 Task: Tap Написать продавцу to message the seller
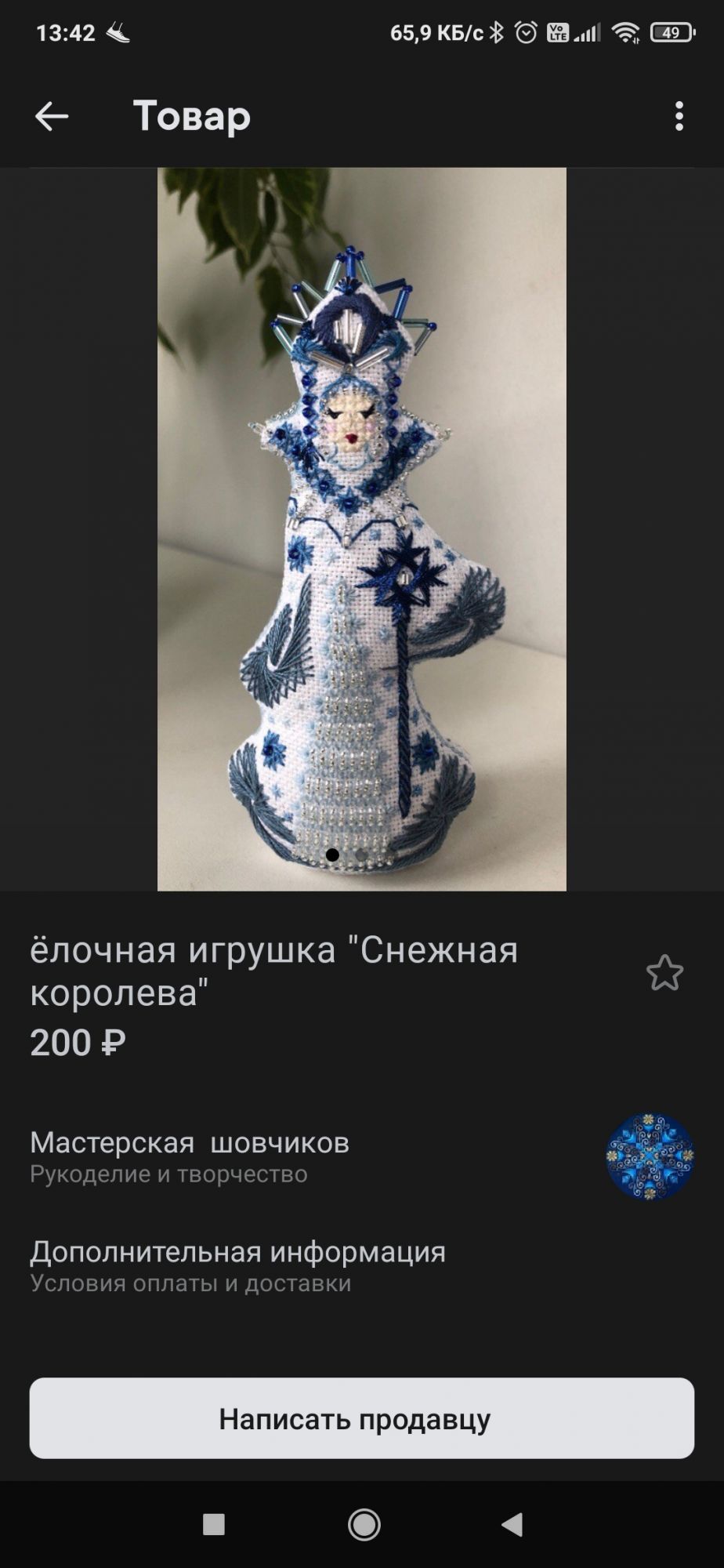[361, 1418]
